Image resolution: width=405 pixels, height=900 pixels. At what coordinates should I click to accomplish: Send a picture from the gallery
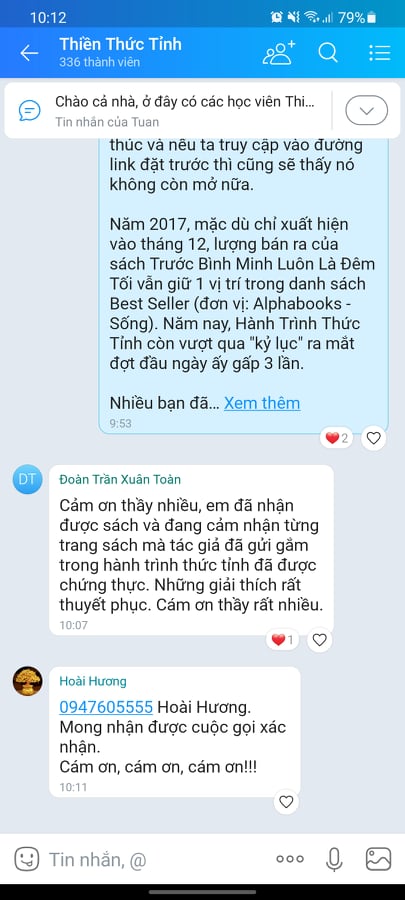[379, 859]
